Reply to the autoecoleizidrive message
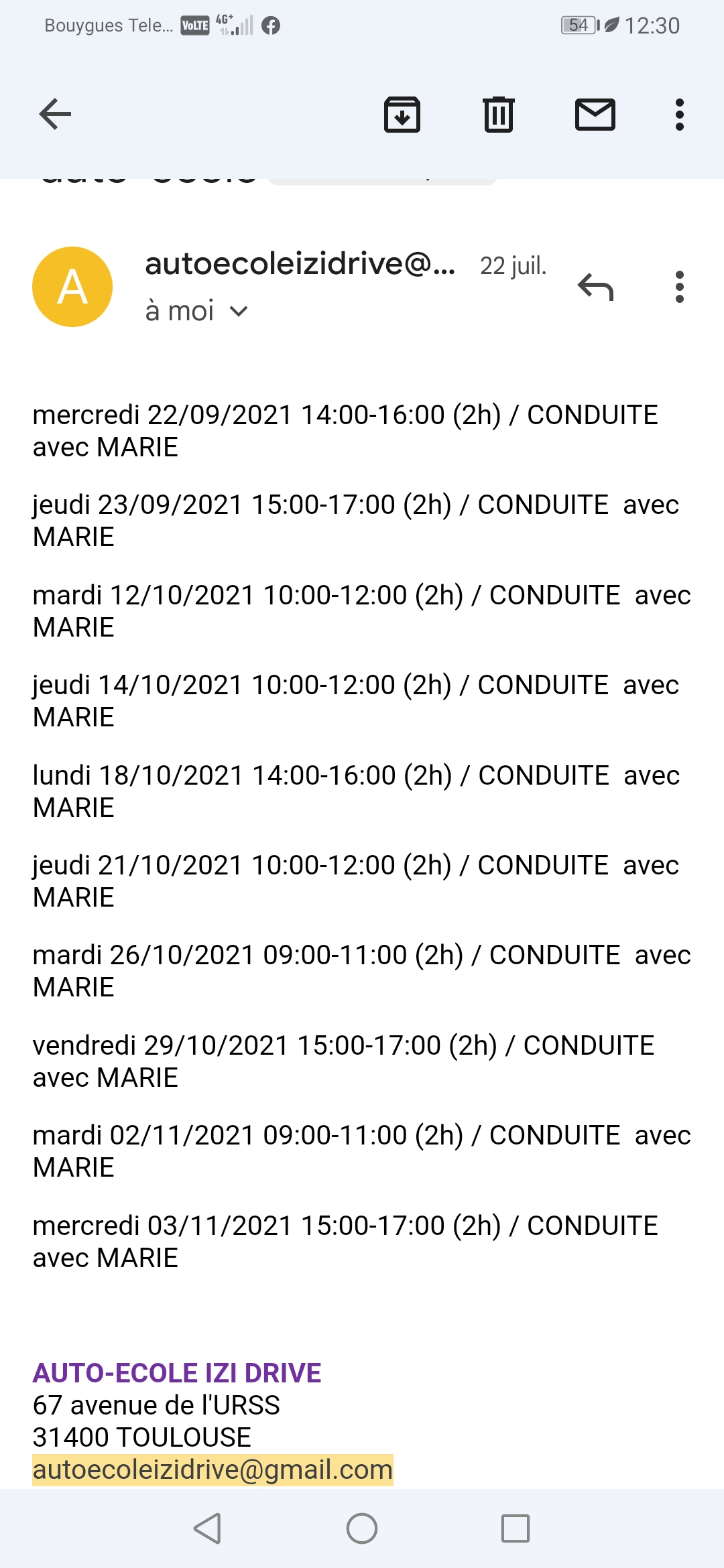This screenshot has height=1568, width=724. coord(595,287)
